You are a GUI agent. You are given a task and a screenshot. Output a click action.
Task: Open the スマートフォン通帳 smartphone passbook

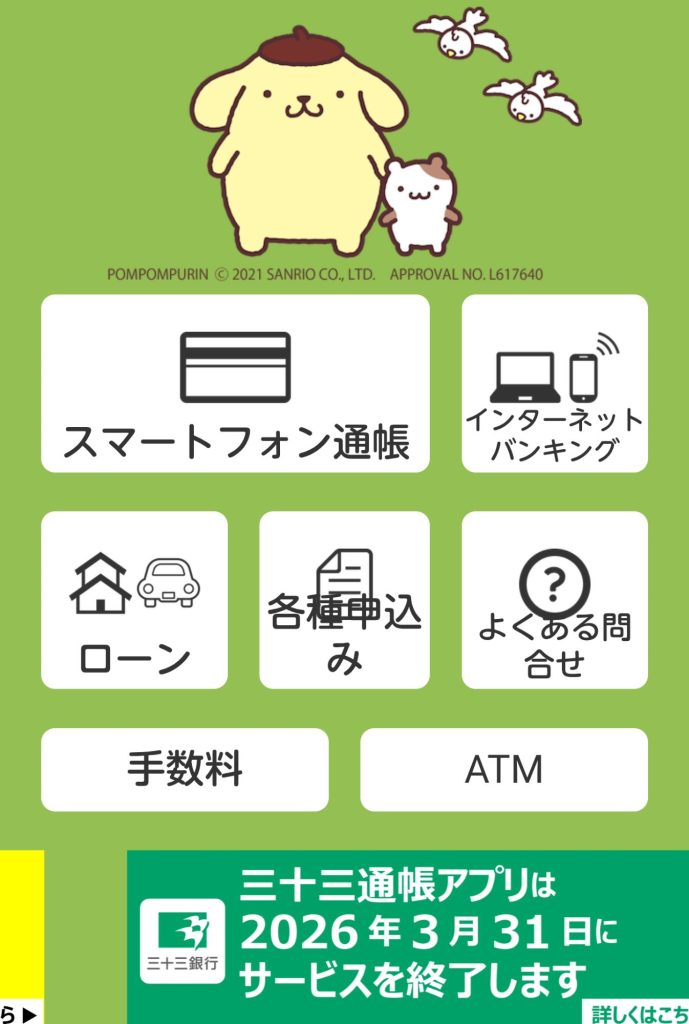[x=235, y=383]
